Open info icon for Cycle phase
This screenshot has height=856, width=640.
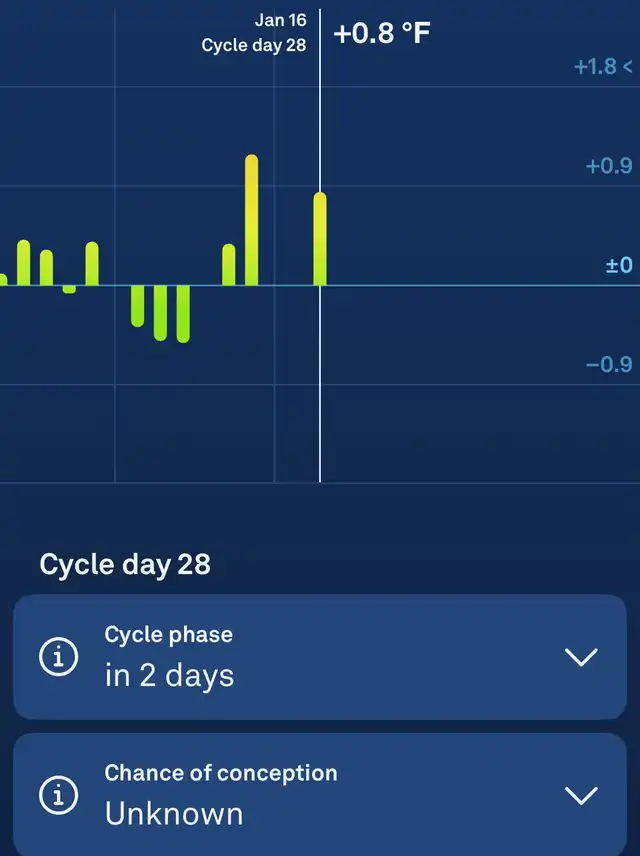[x=58, y=657]
